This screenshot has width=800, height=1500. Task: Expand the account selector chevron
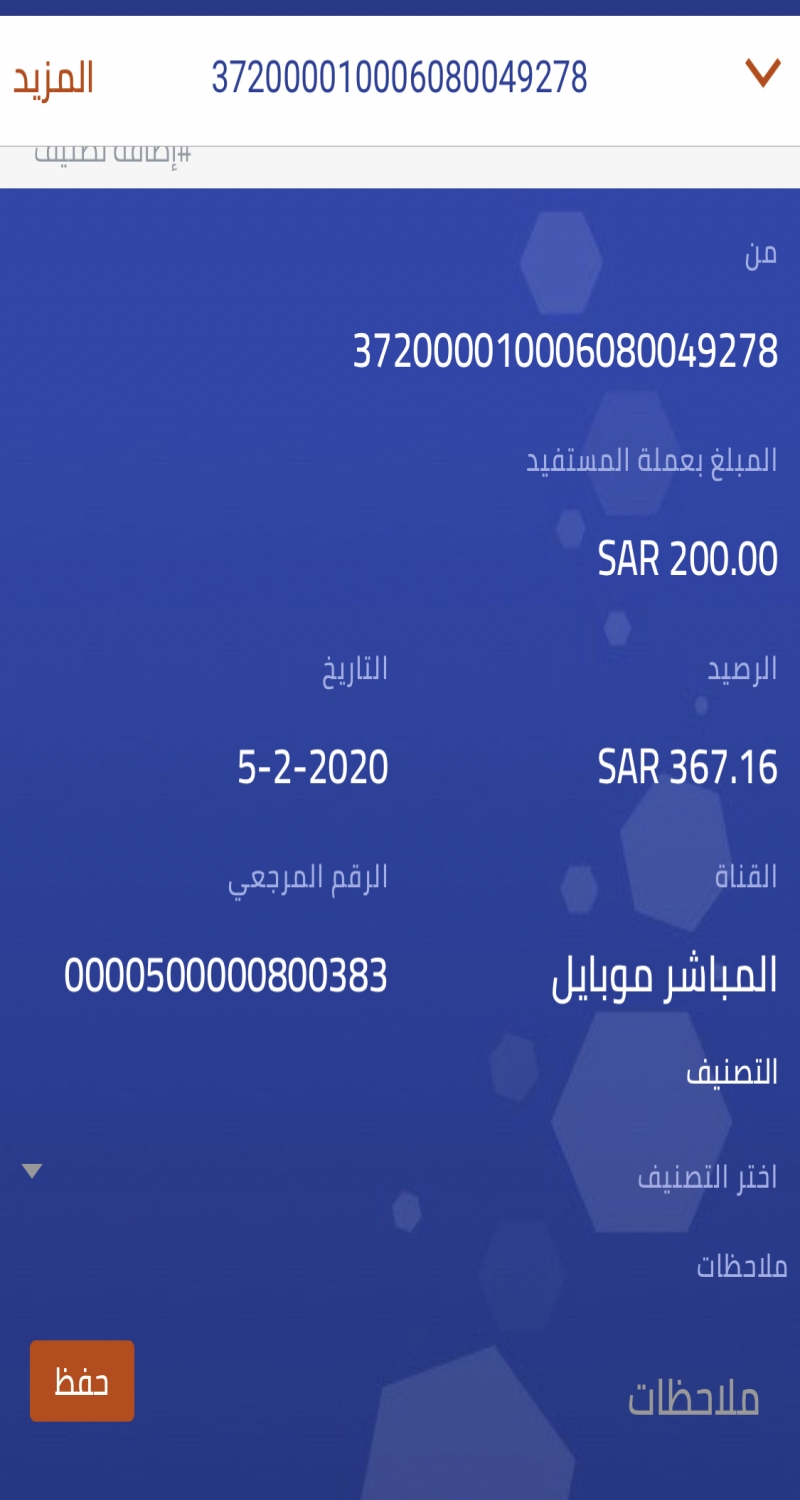click(x=762, y=73)
